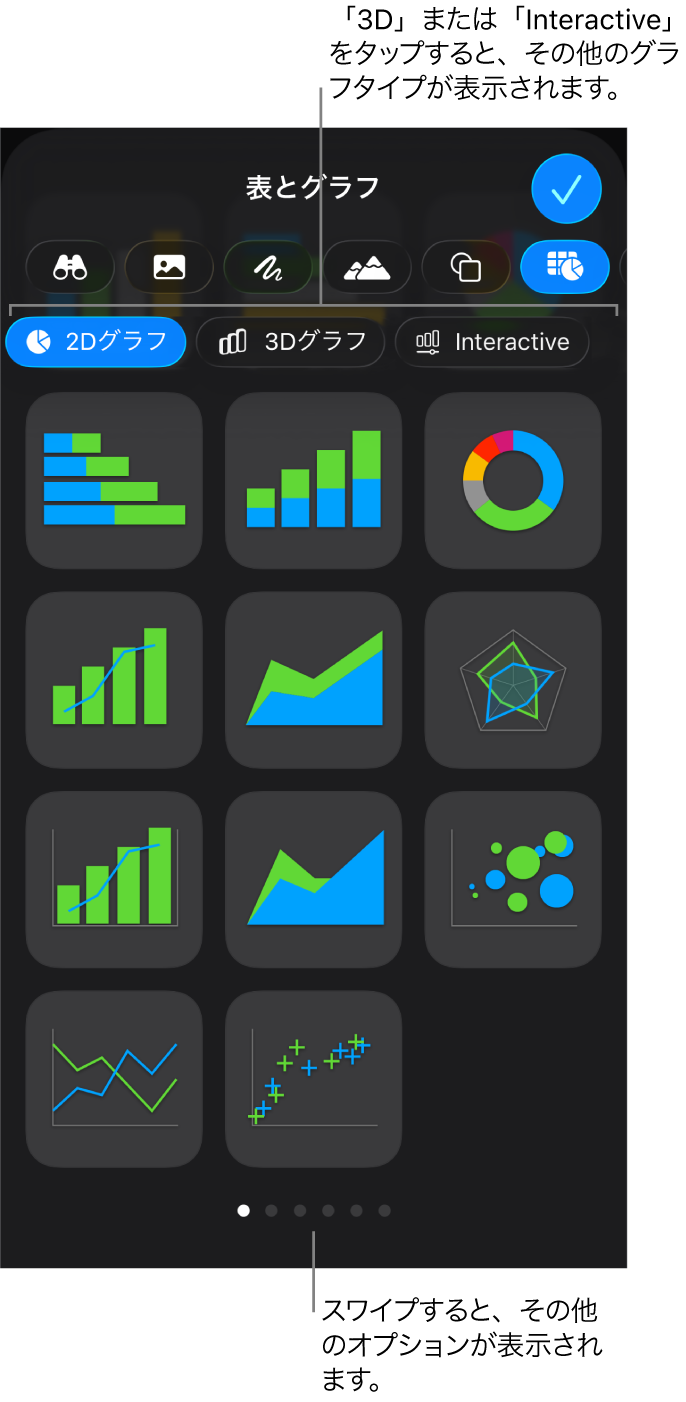686x1402 pixels.
Task: Select the drawing scribble category
Action: (x=268, y=267)
